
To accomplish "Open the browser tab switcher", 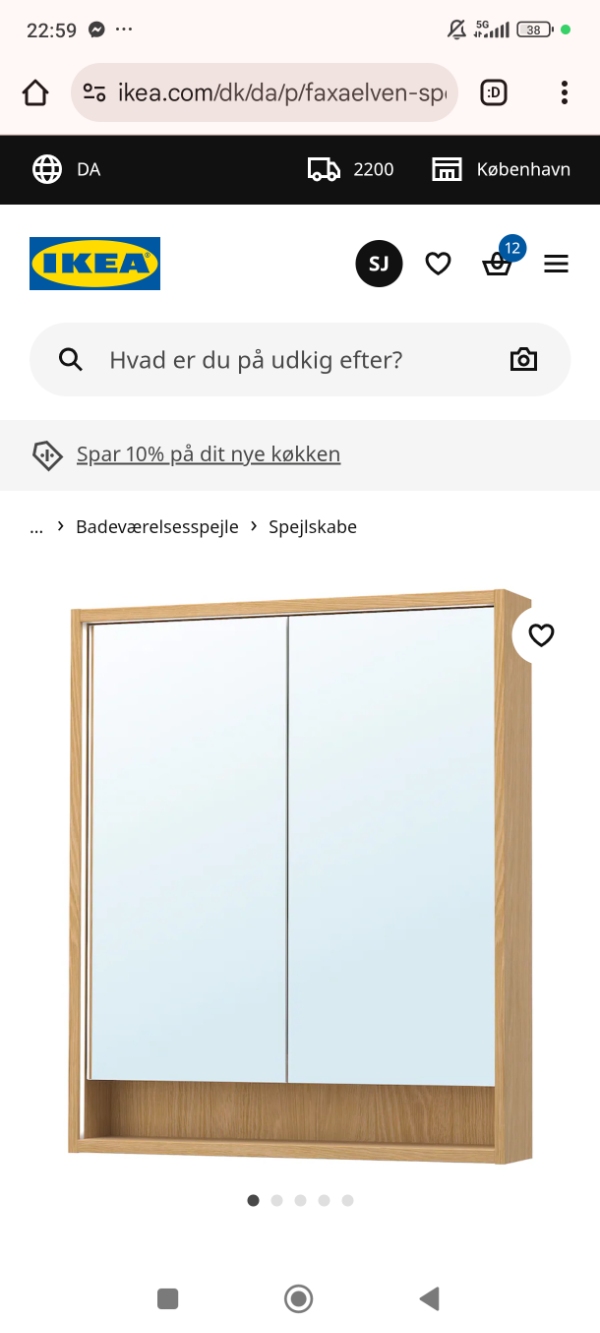I will point(494,93).
